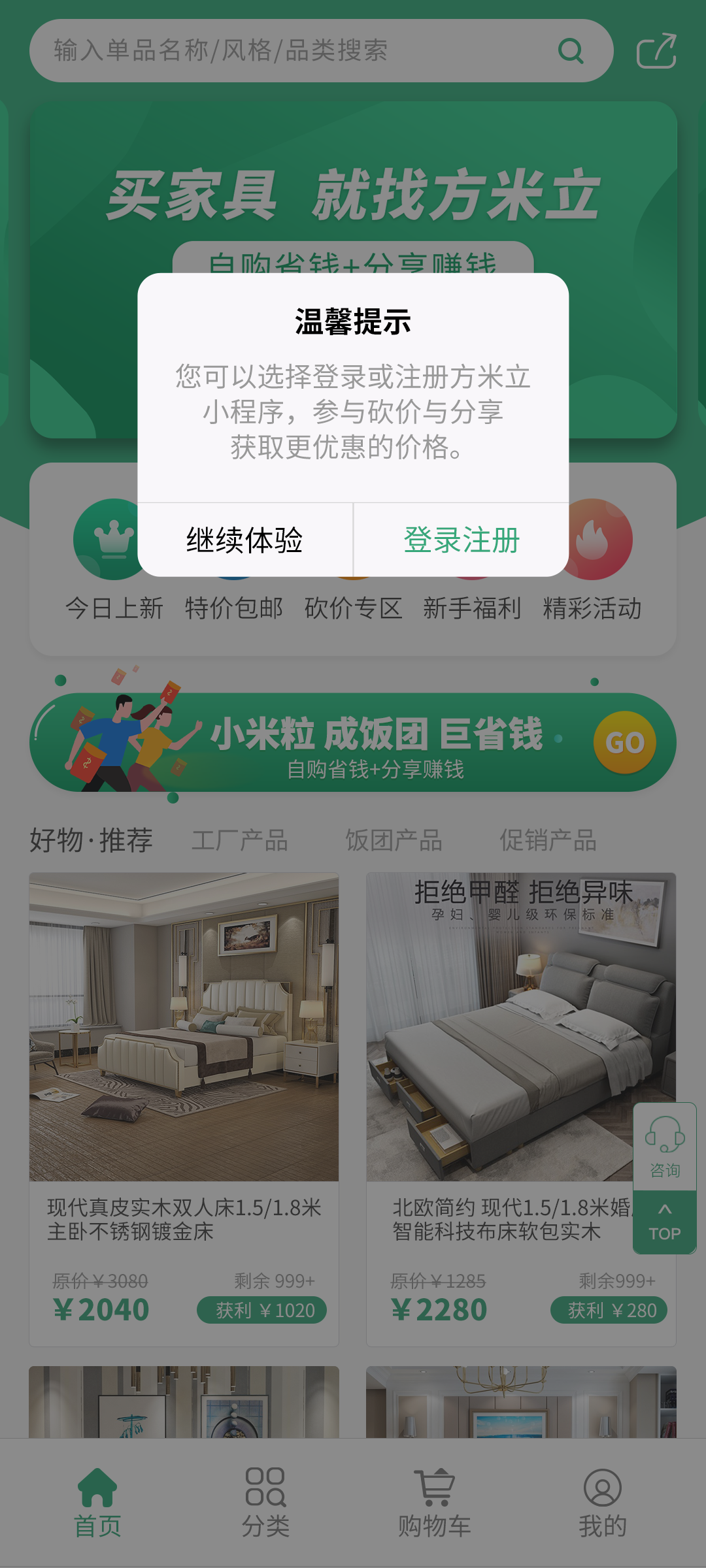
Task: Open 现代真皮实木双人床 product card
Action: point(184,1078)
